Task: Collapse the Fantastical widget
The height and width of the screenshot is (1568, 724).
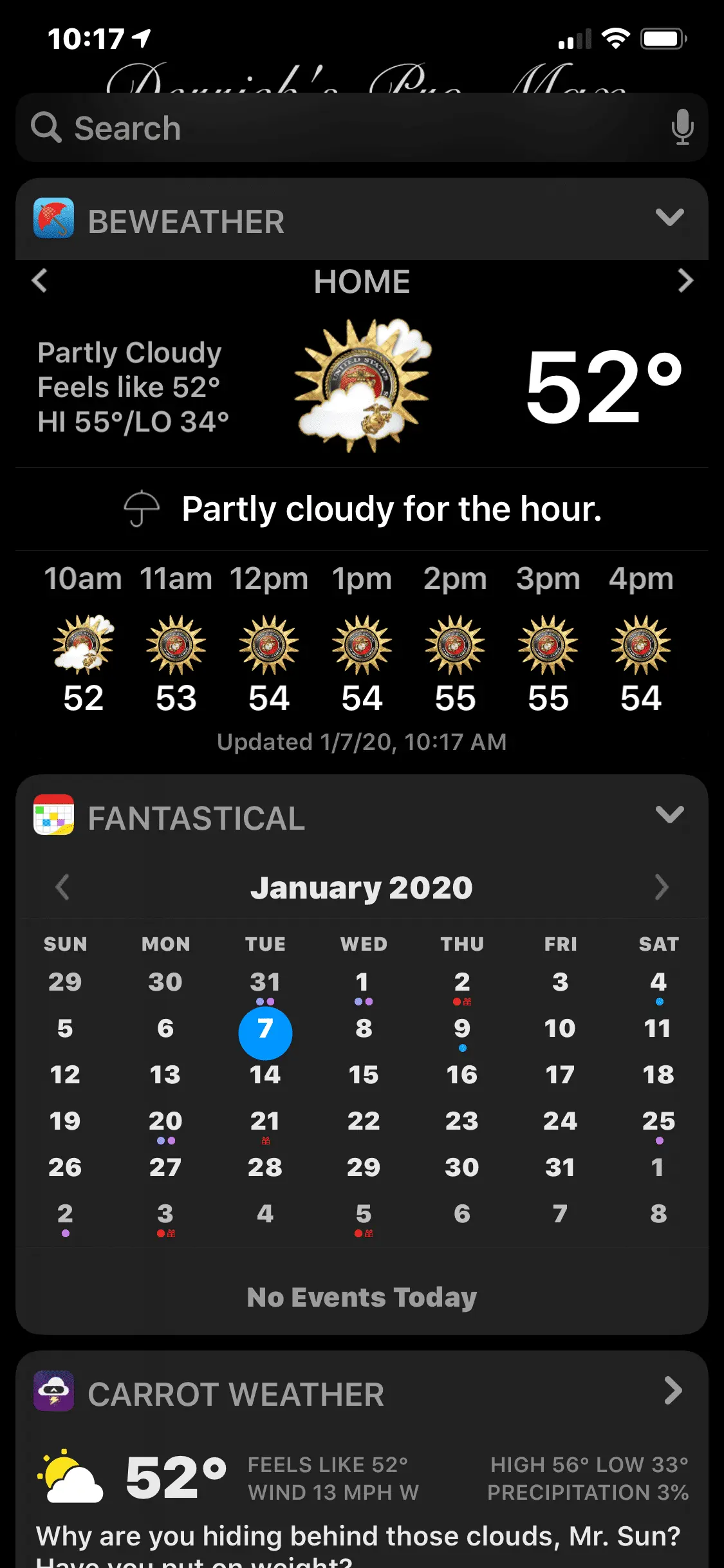Action: (x=669, y=815)
